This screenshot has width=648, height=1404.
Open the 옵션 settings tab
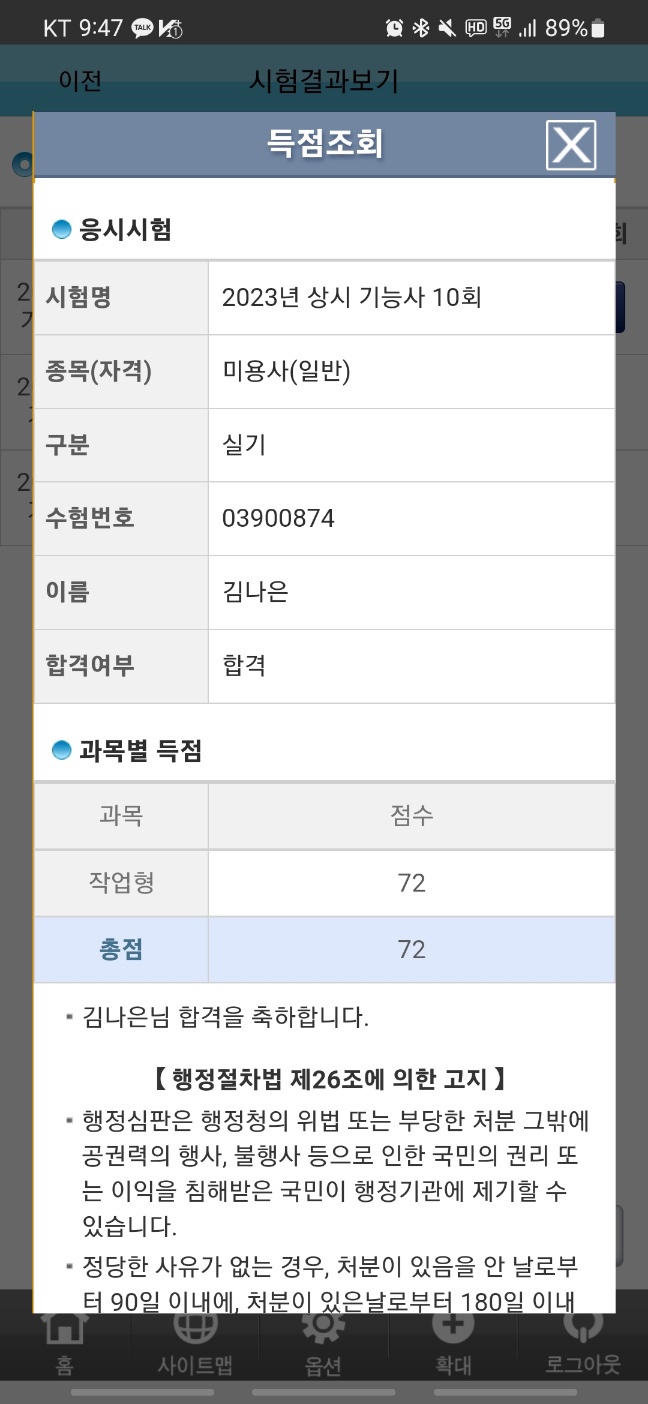point(324,1345)
